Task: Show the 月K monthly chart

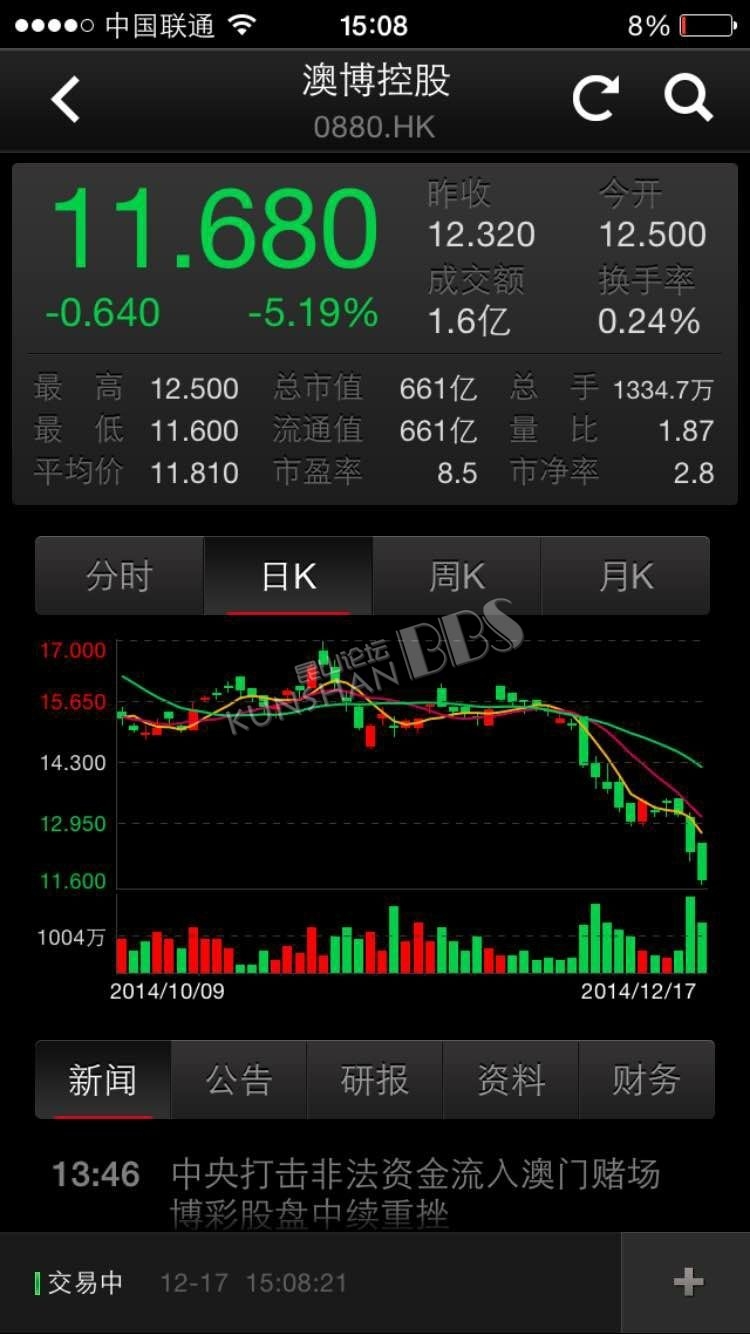Action: click(625, 576)
